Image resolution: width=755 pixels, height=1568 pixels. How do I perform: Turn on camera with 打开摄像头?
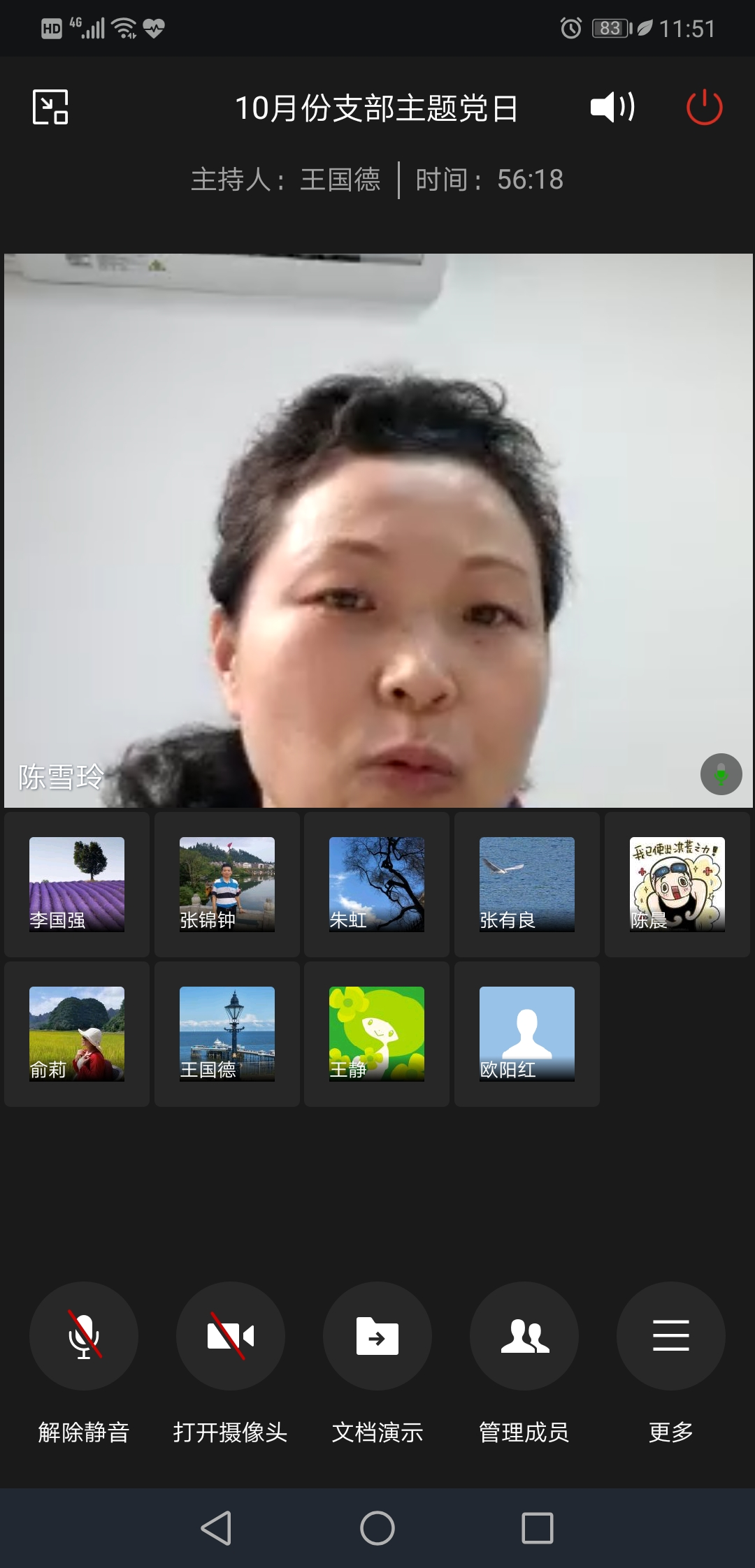(231, 1335)
